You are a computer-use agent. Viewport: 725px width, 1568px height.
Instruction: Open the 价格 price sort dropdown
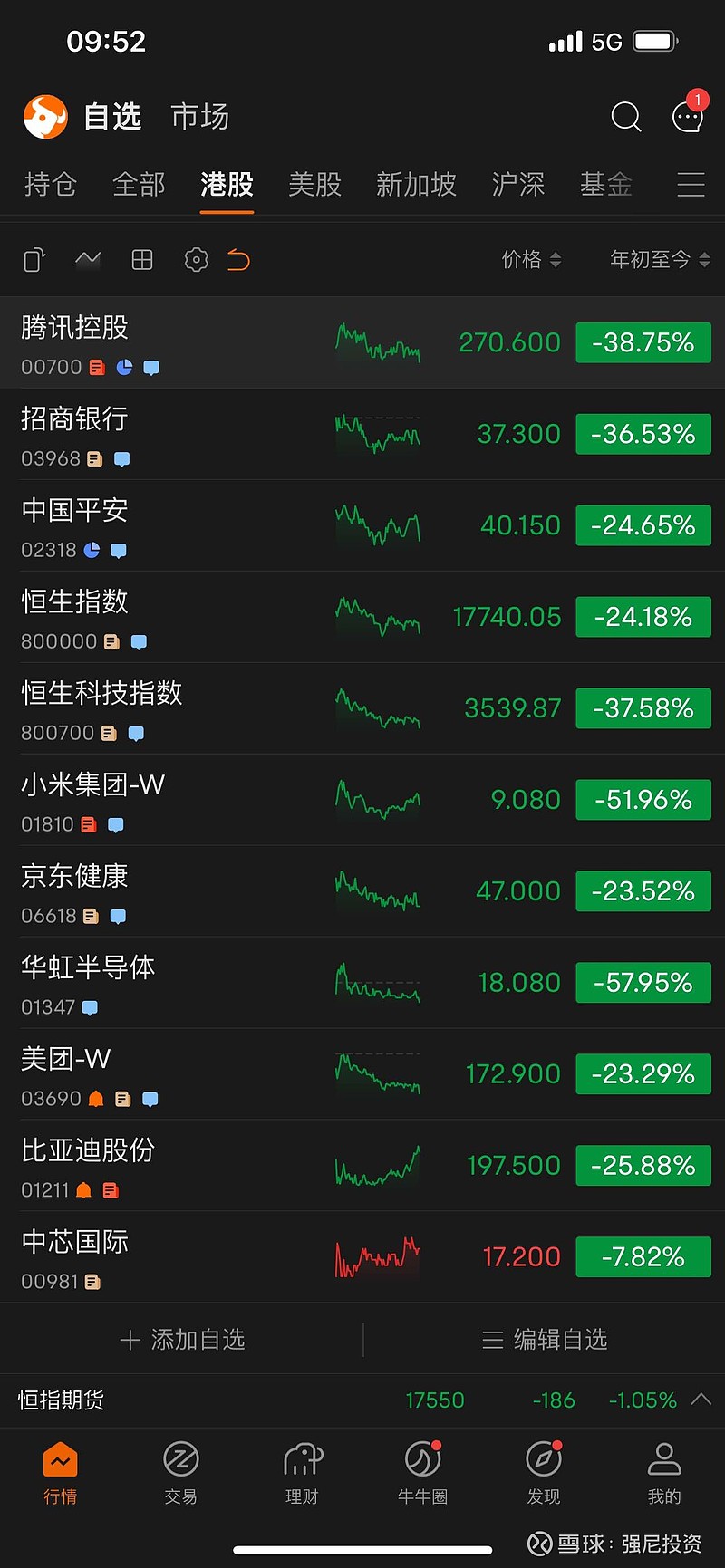pyautogui.click(x=531, y=259)
